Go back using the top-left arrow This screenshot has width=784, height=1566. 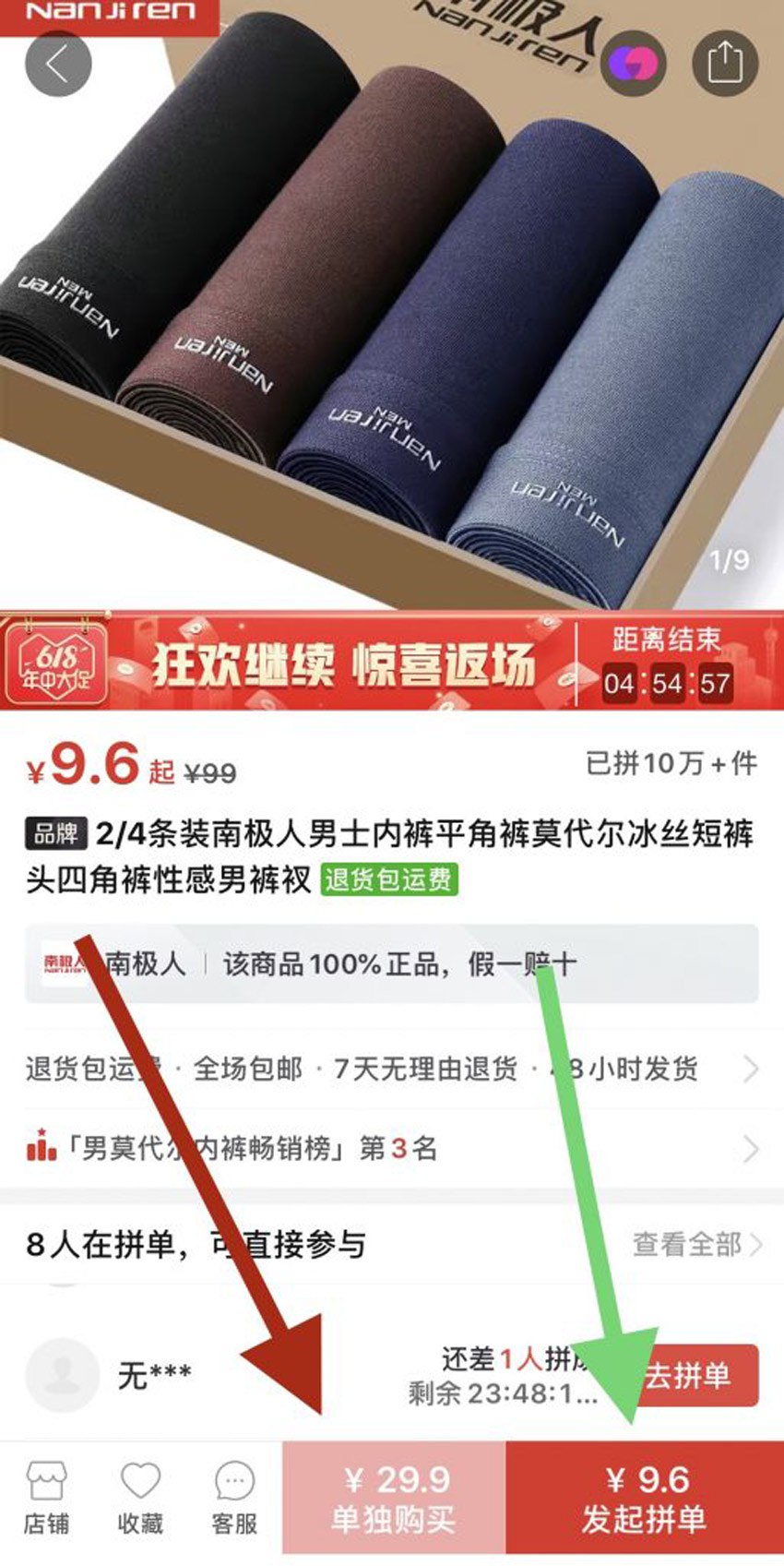coord(57,65)
